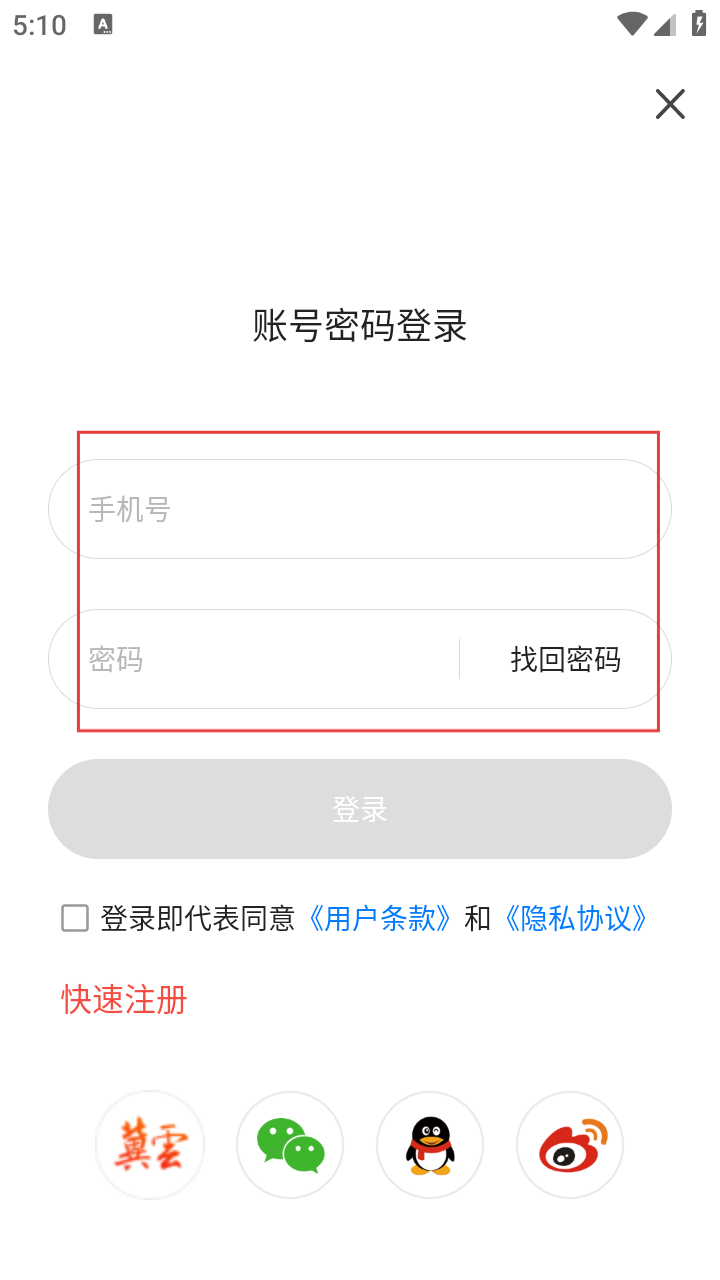Log in with Weibo
Viewport: 720px width, 1280px height.
(570, 1145)
